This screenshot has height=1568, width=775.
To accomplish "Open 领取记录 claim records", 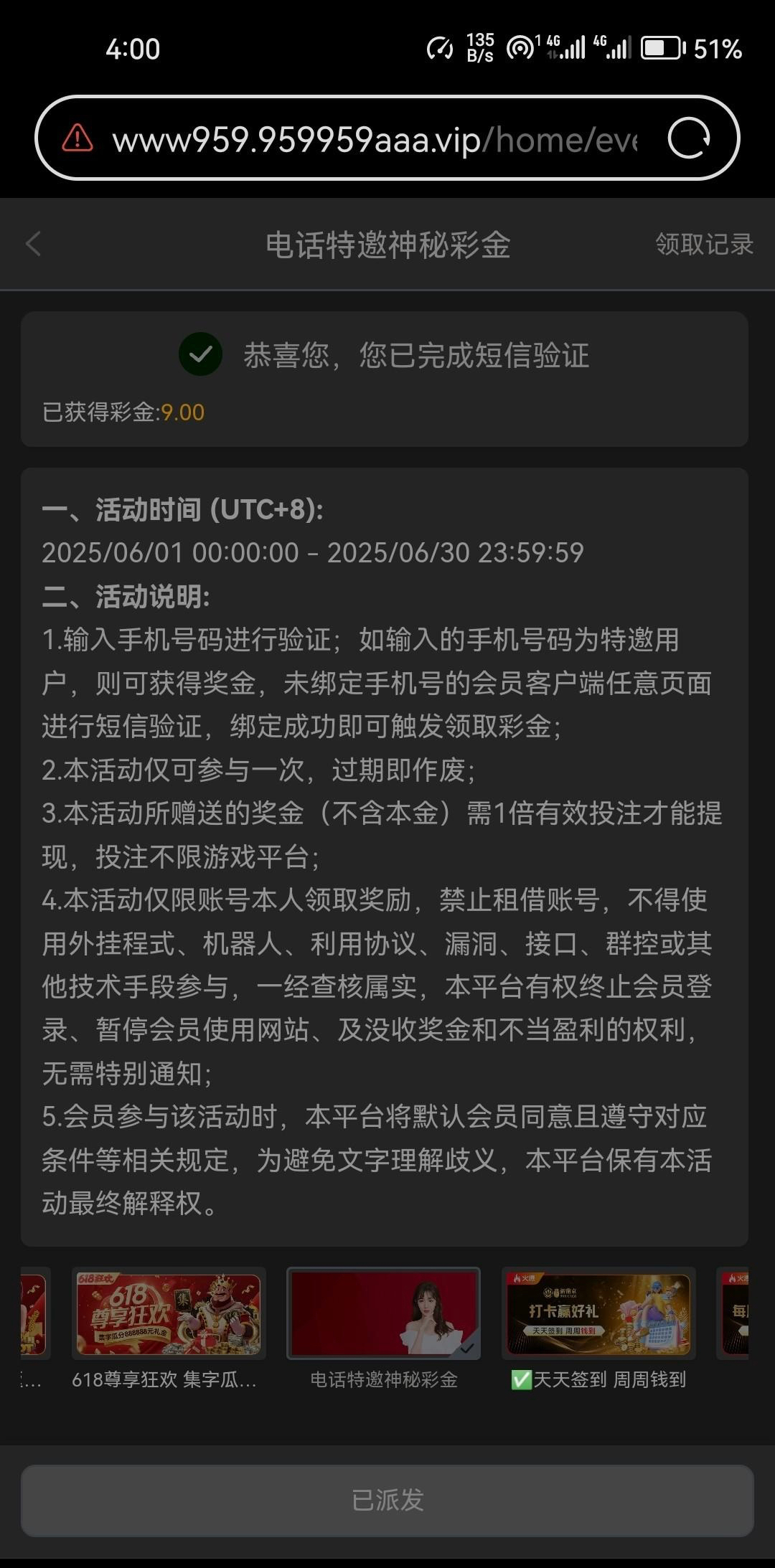I will tap(704, 245).
